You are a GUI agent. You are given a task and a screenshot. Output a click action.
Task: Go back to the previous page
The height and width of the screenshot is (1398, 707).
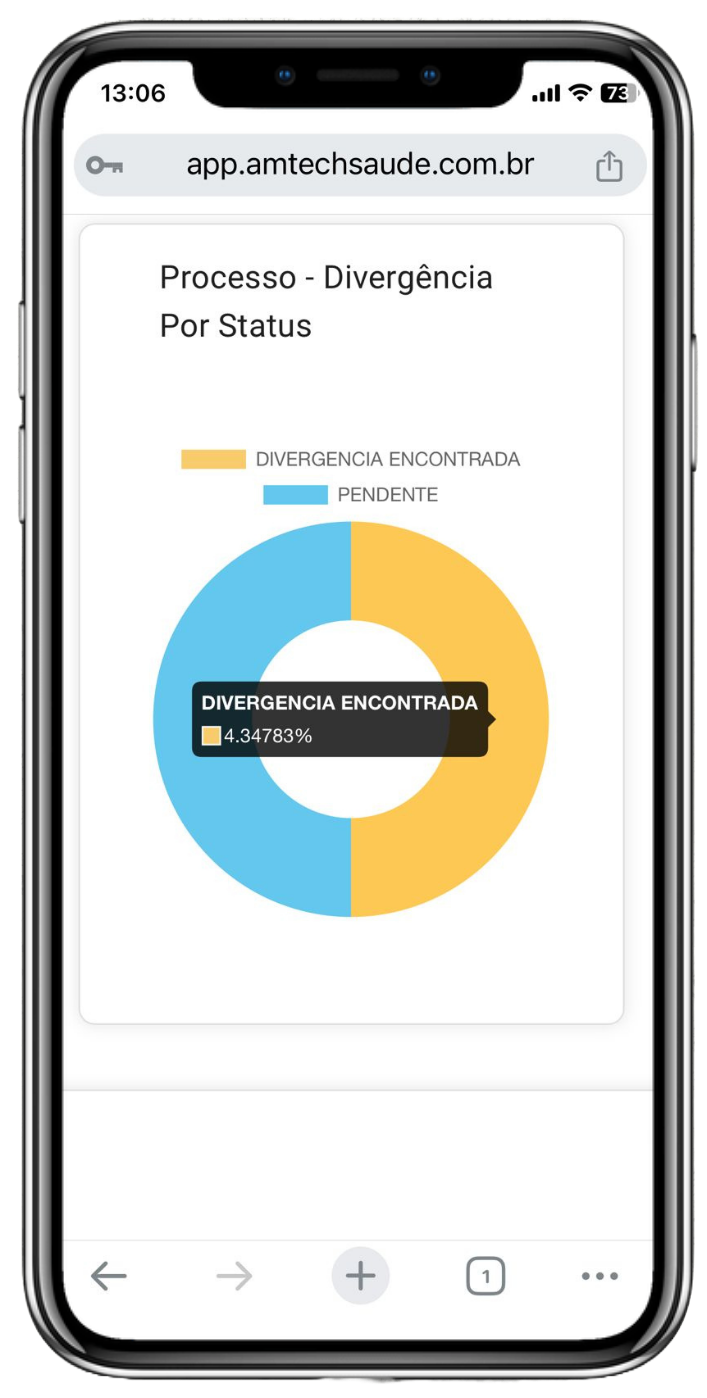point(109,1276)
